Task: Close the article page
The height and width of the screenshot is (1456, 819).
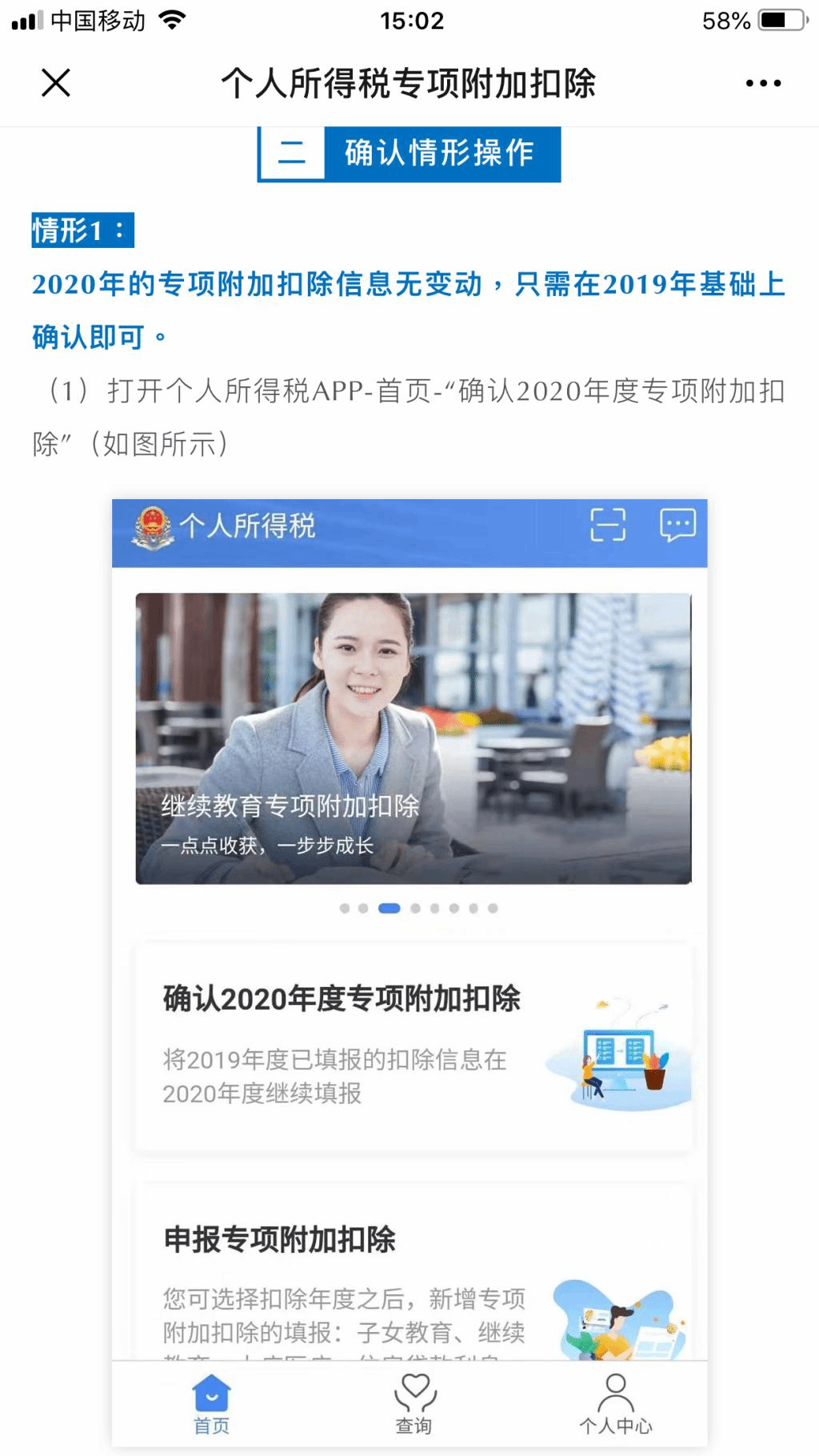Action: click(x=56, y=82)
